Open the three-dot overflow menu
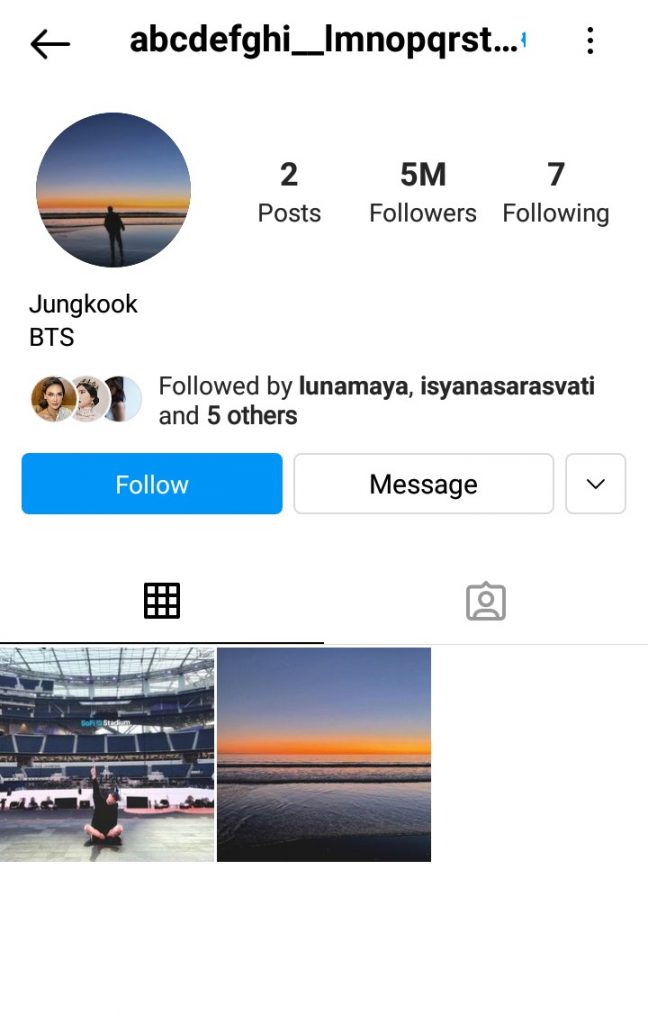648x1024 pixels. [590, 41]
